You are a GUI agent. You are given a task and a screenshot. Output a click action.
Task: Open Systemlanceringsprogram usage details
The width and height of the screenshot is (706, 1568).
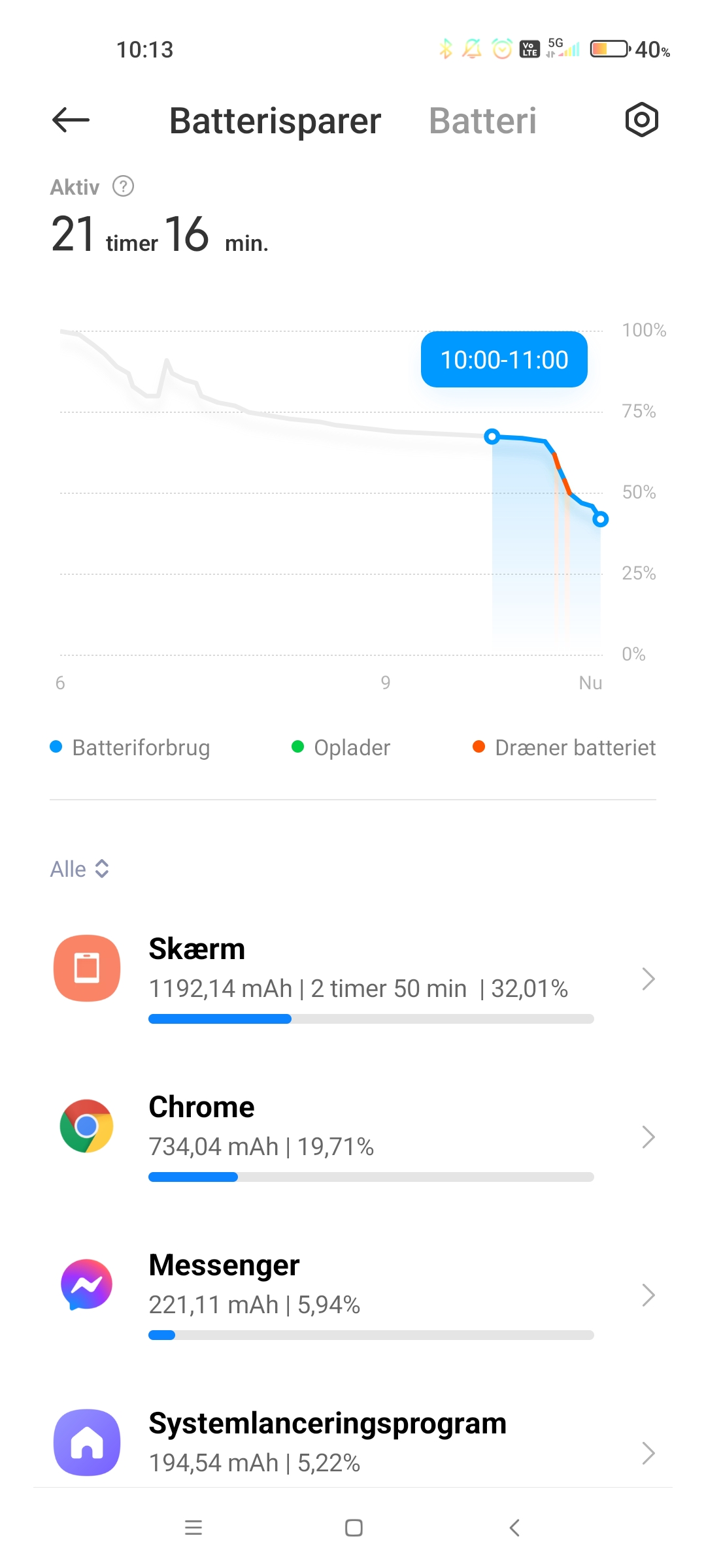(353, 1445)
